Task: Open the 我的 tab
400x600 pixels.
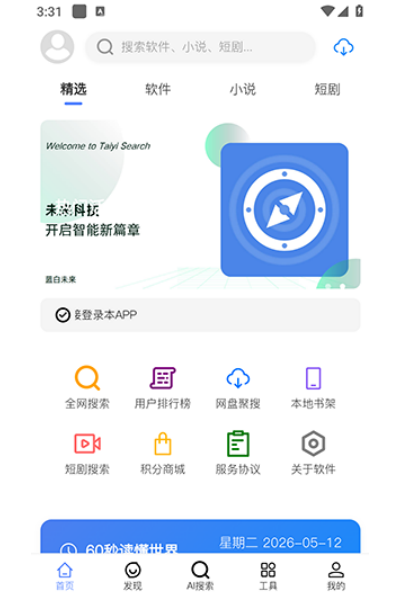Action: click(336, 576)
